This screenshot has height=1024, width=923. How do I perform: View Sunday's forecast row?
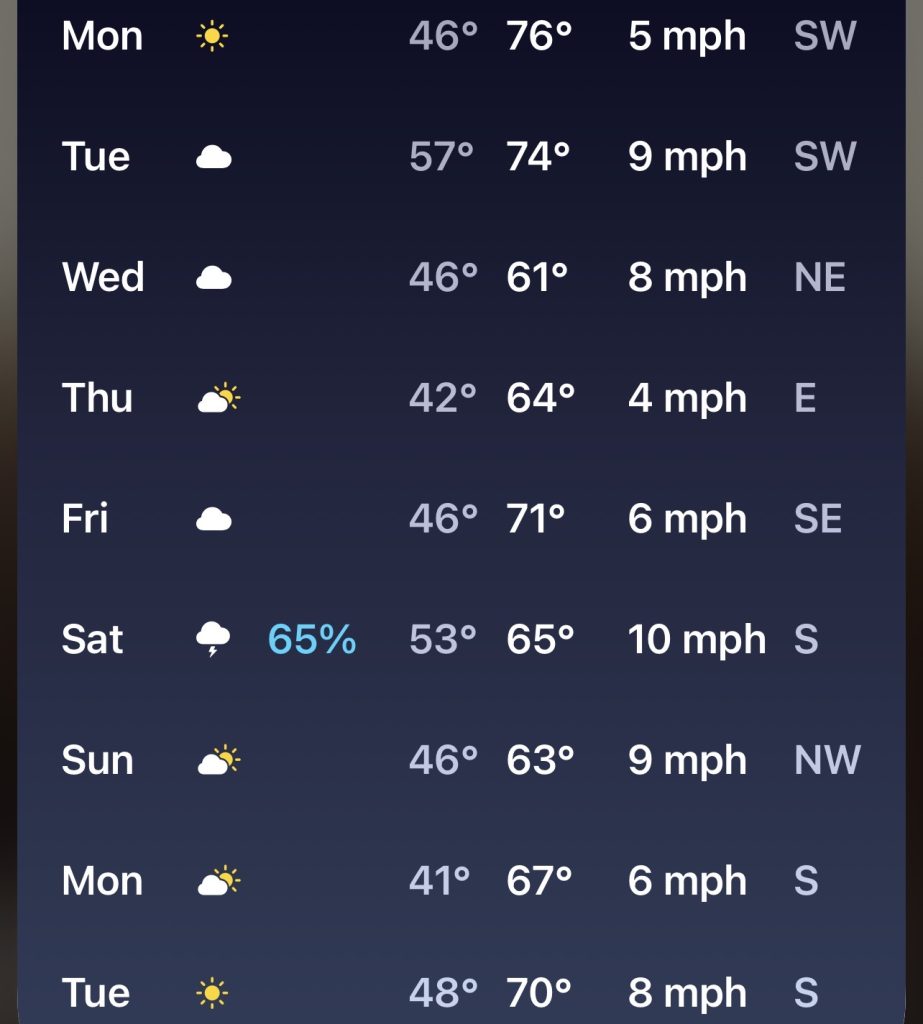460,760
